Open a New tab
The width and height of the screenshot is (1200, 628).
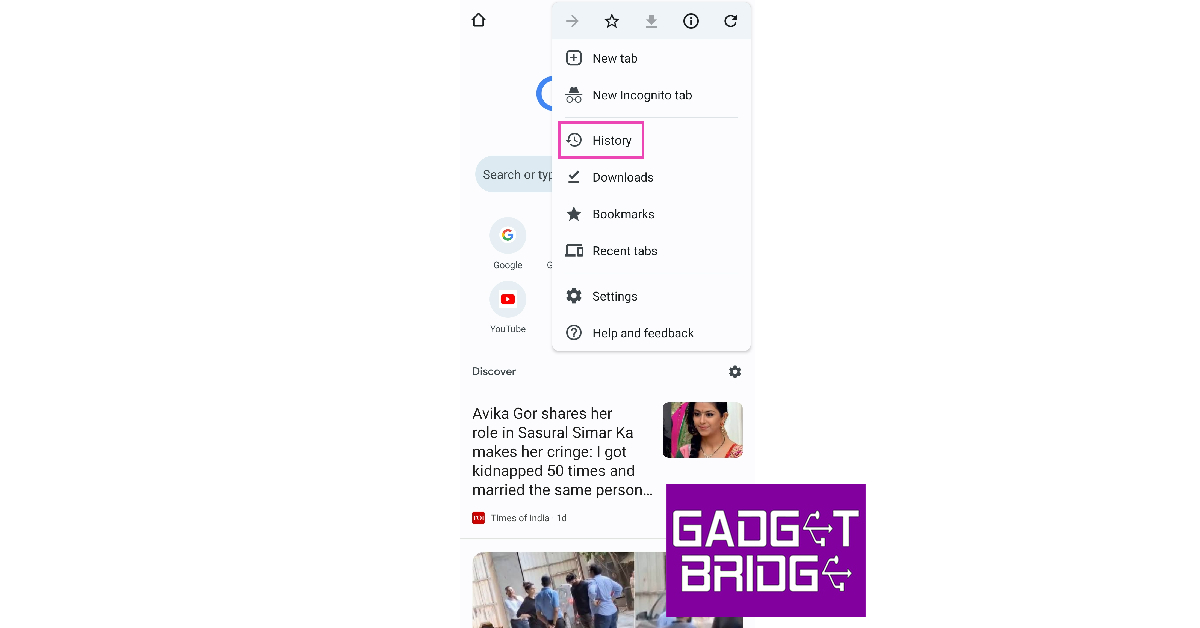[614, 58]
